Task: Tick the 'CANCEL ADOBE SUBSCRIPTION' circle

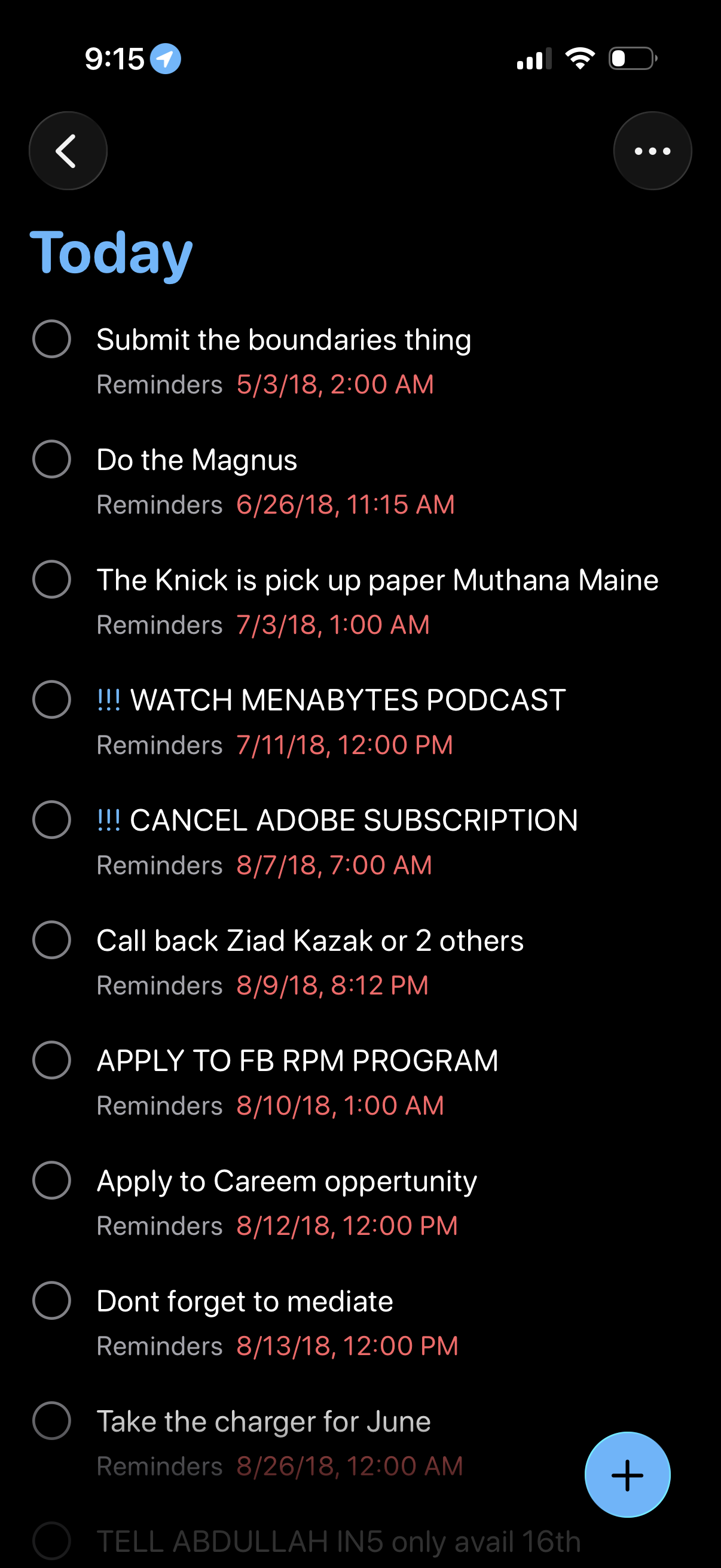Action: pos(52,819)
